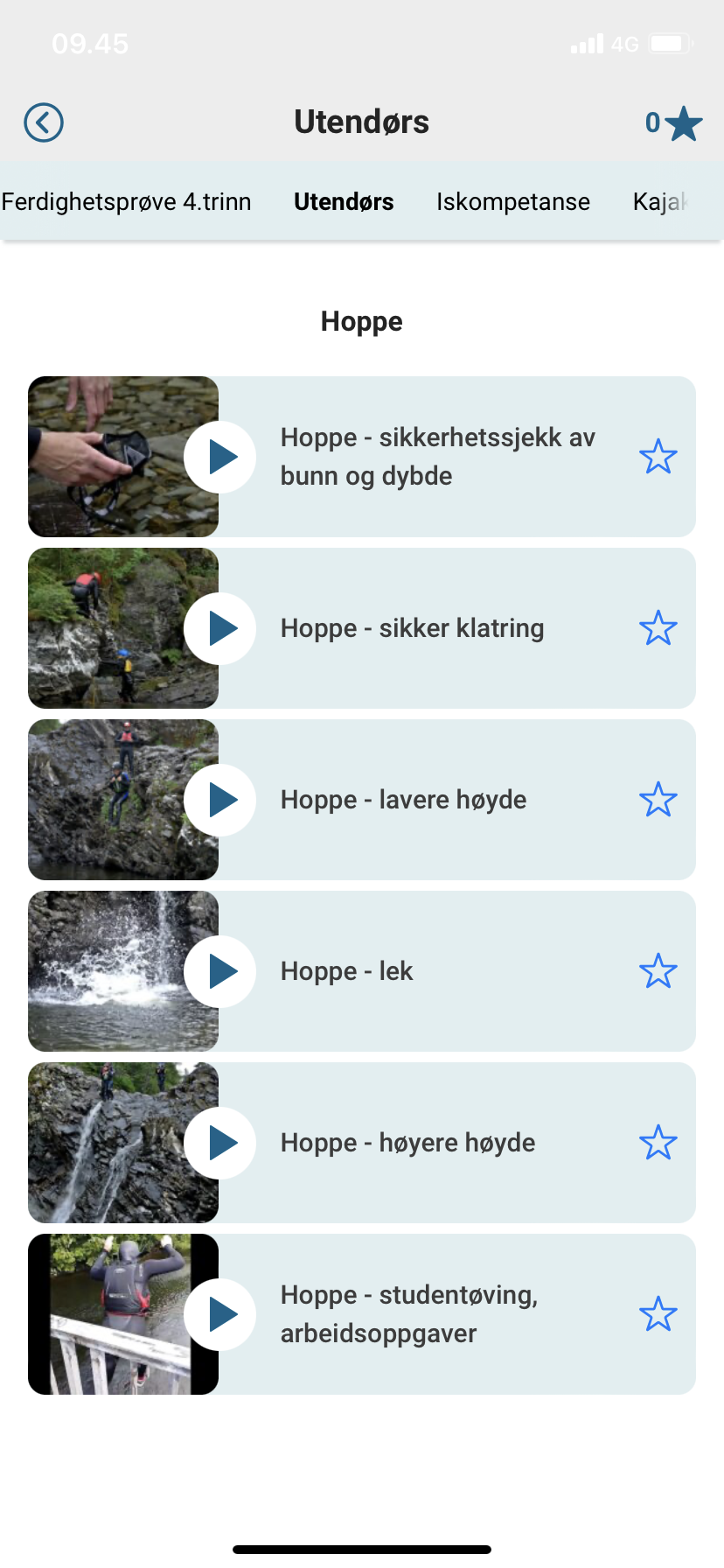Favorite Hoppe - studentøving, arbeidsoppgaver
Screen dimensions: 724x1568
tap(658, 1314)
